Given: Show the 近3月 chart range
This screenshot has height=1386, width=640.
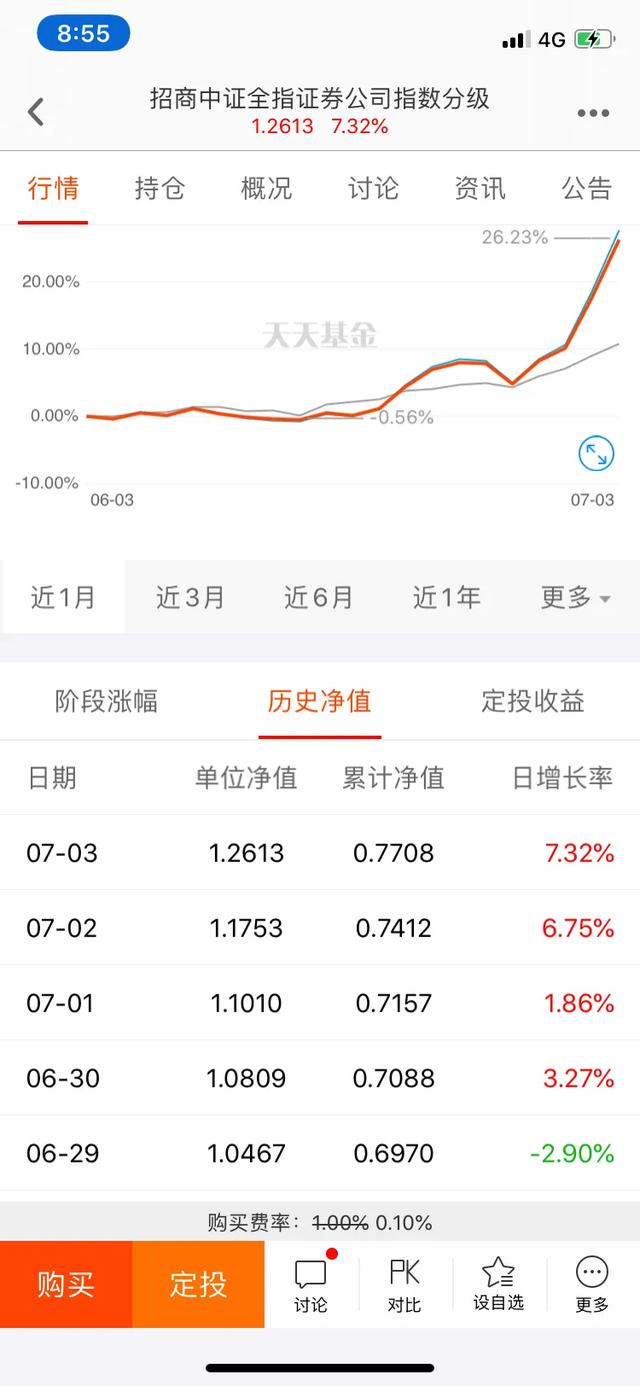Looking at the screenshot, I should (190, 597).
